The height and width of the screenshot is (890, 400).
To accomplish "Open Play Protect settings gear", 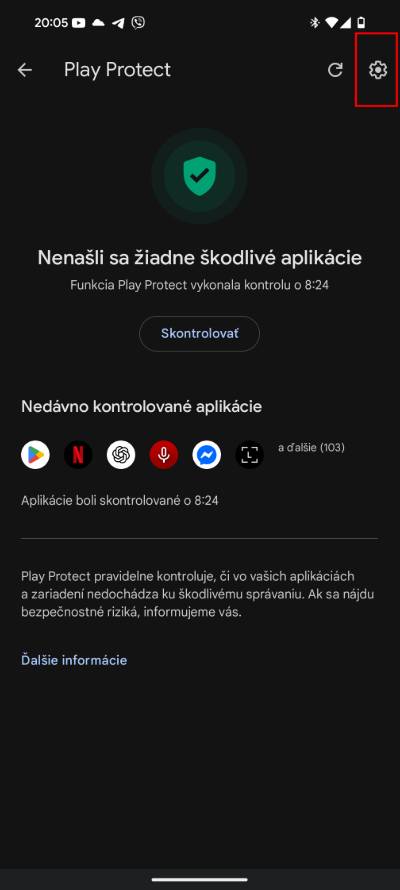I will (x=378, y=70).
